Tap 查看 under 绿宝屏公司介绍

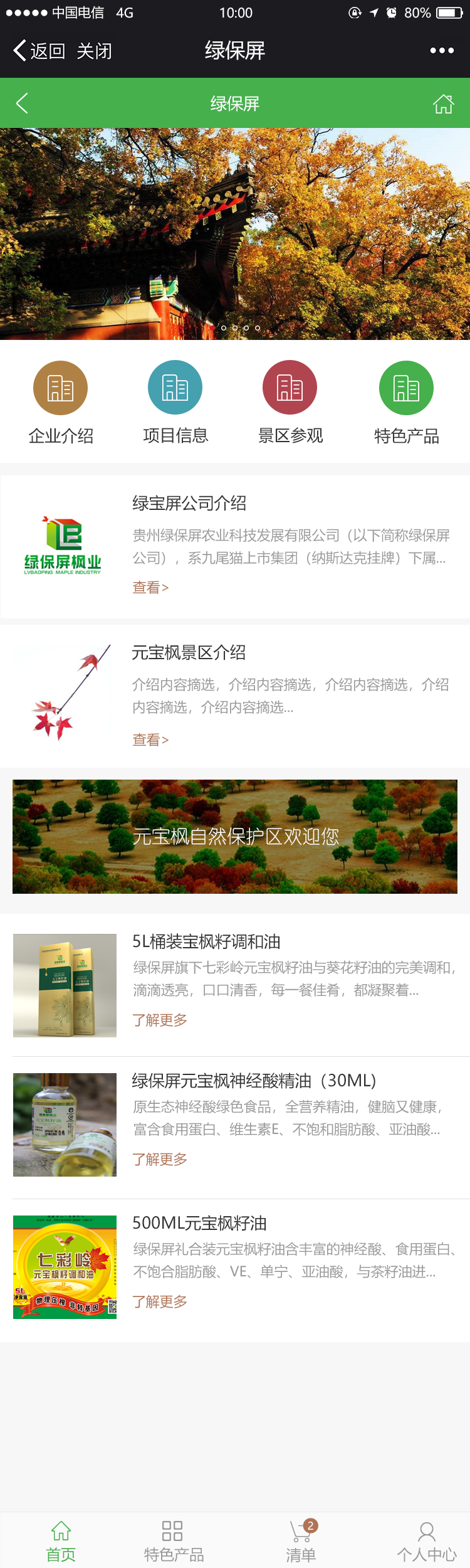click(x=150, y=588)
